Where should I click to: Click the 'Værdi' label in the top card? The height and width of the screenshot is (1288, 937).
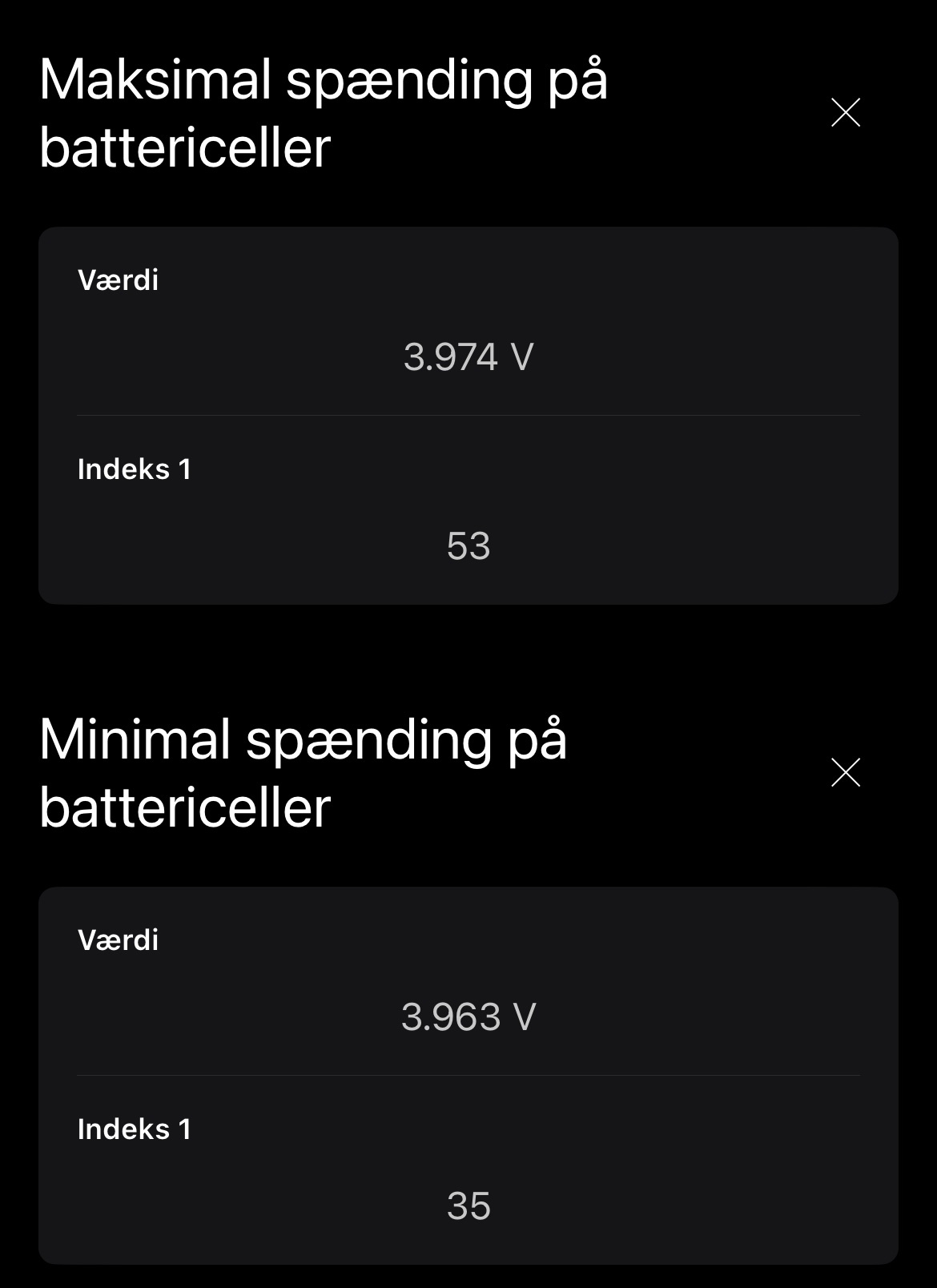(x=117, y=280)
